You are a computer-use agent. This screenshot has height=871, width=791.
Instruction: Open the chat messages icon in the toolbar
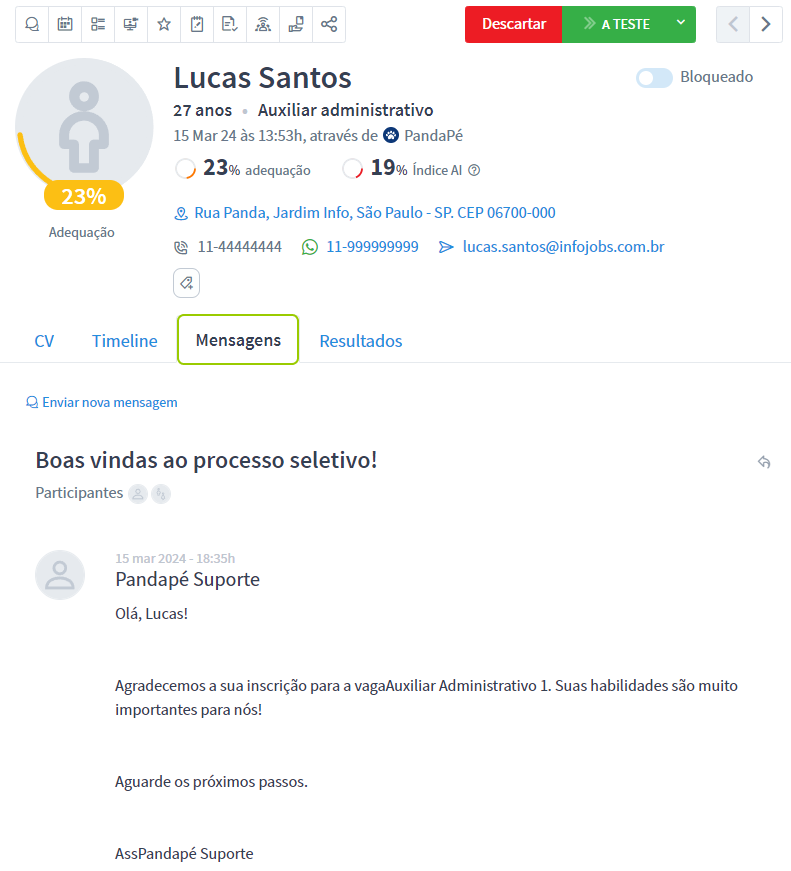[31, 24]
